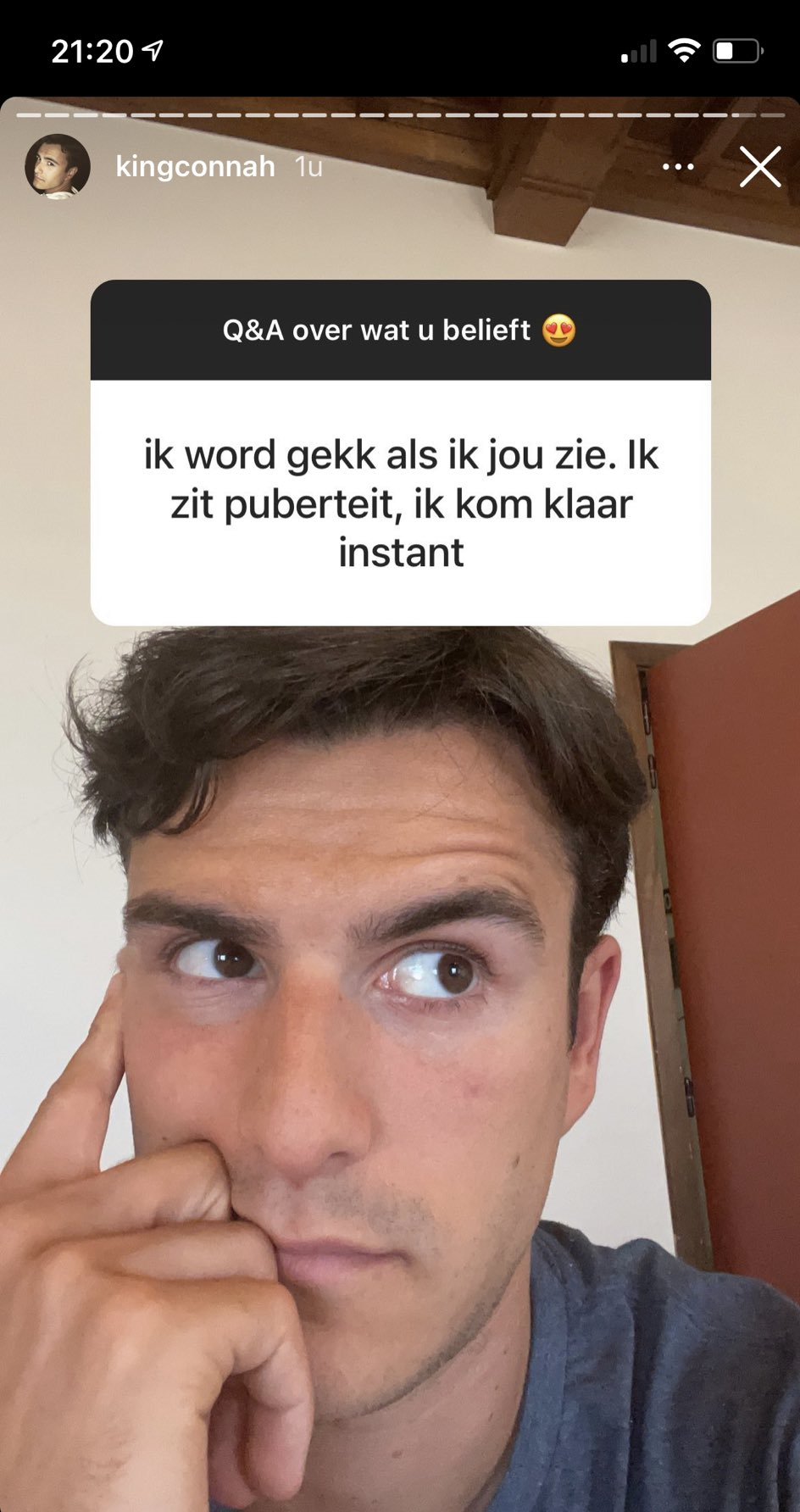Screen dimensions: 800x1512
Task: Tap the kingconnah username
Action: [195, 166]
